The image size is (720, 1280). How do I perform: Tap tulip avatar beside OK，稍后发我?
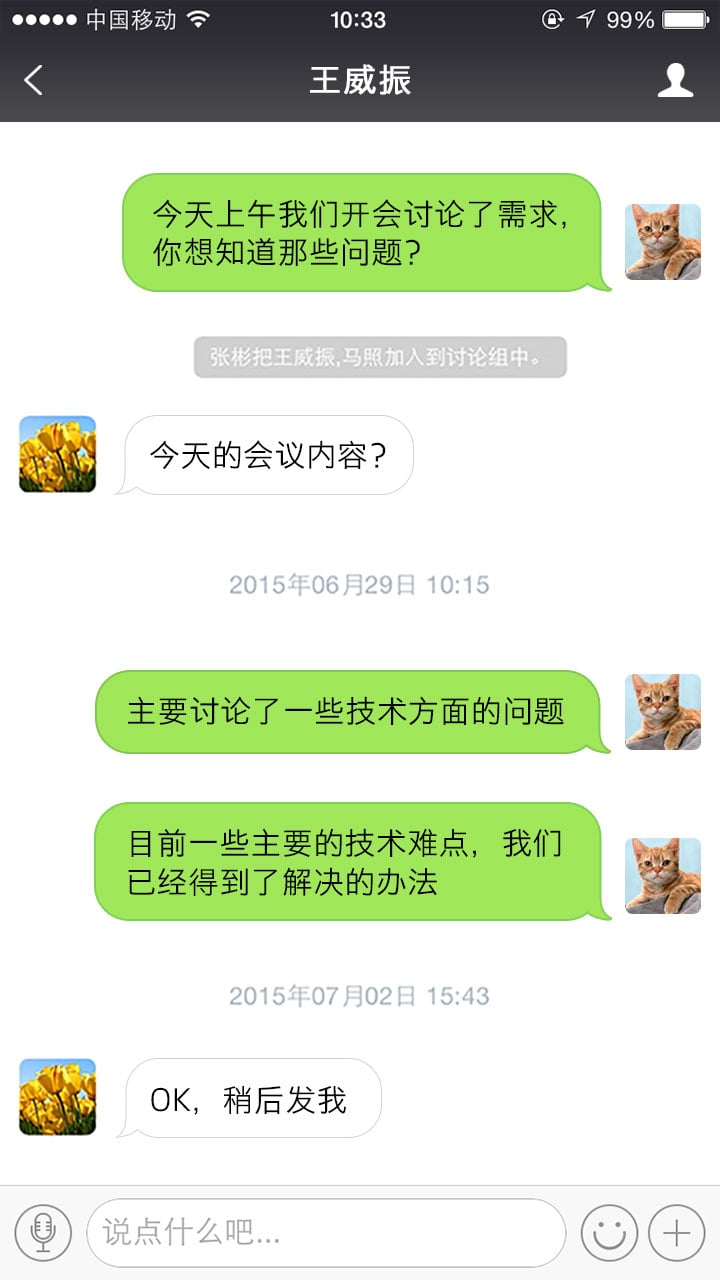pyautogui.click(x=57, y=1096)
